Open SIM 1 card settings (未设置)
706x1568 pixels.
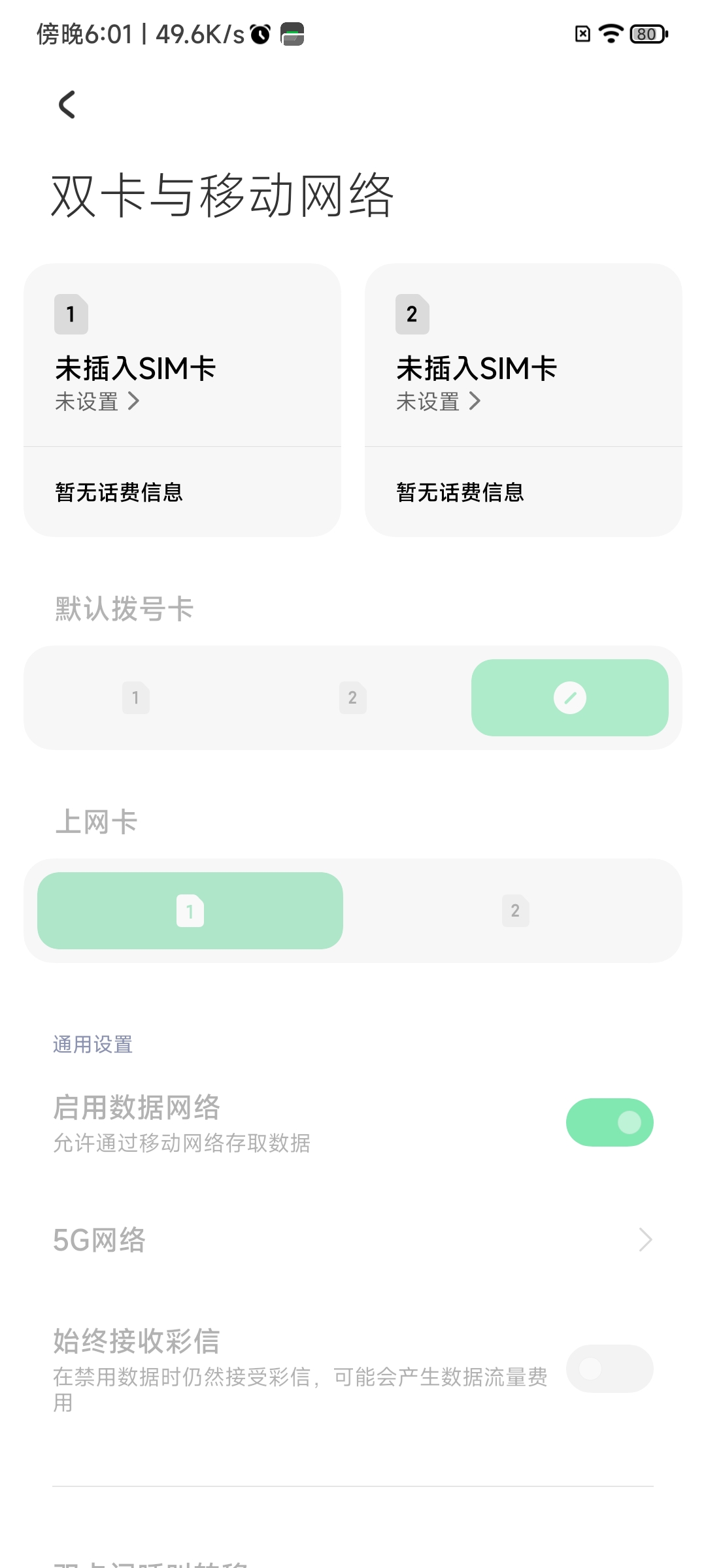pyautogui.click(x=98, y=401)
